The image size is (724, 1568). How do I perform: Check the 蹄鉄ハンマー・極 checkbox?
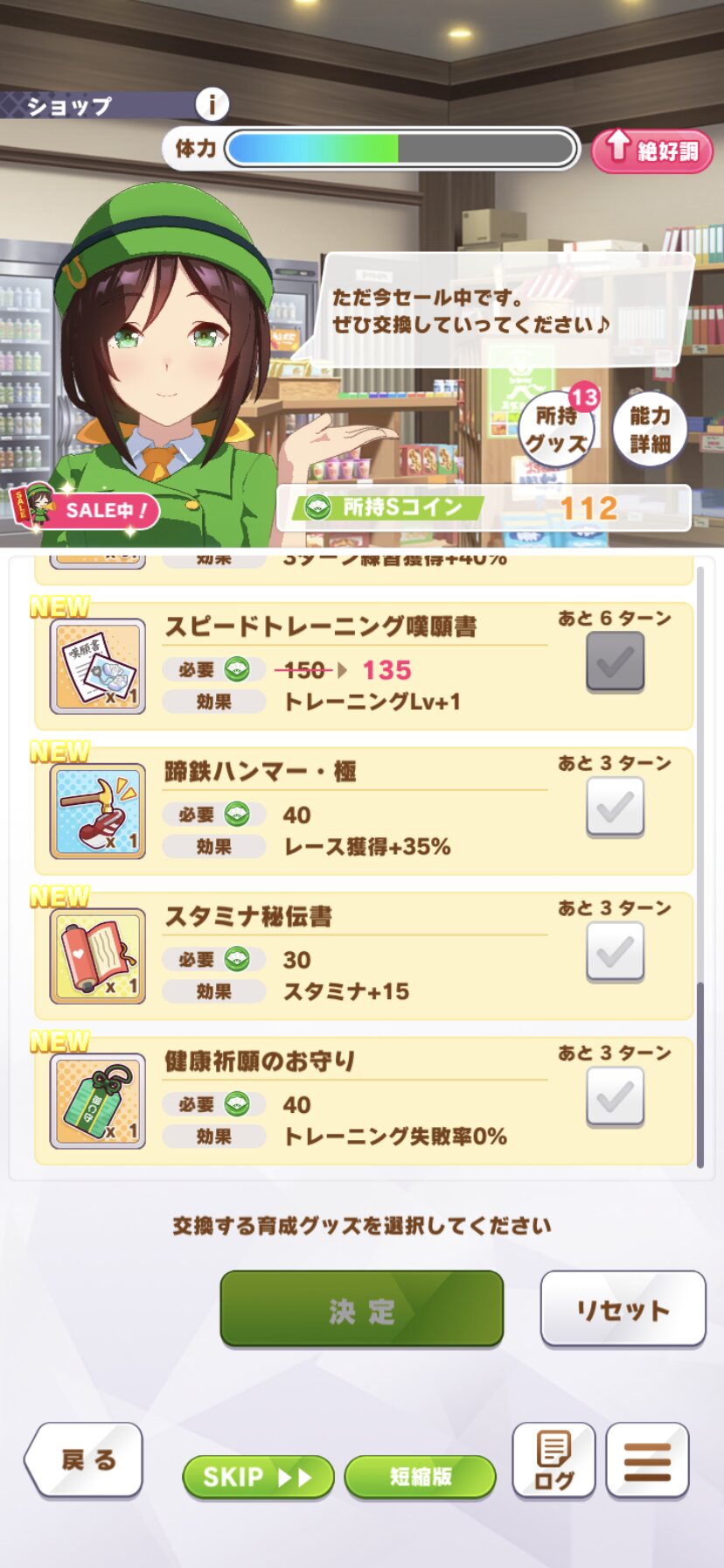pyautogui.click(x=615, y=807)
